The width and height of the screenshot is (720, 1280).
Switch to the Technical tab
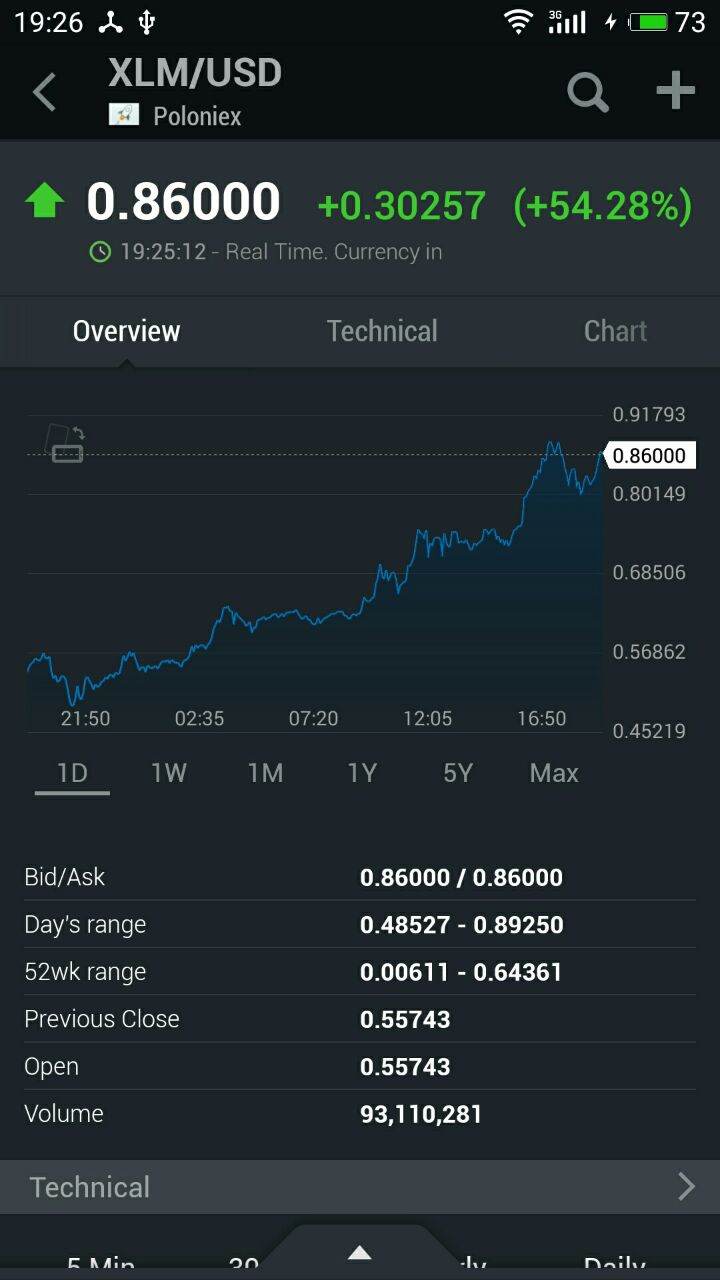coord(382,331)
